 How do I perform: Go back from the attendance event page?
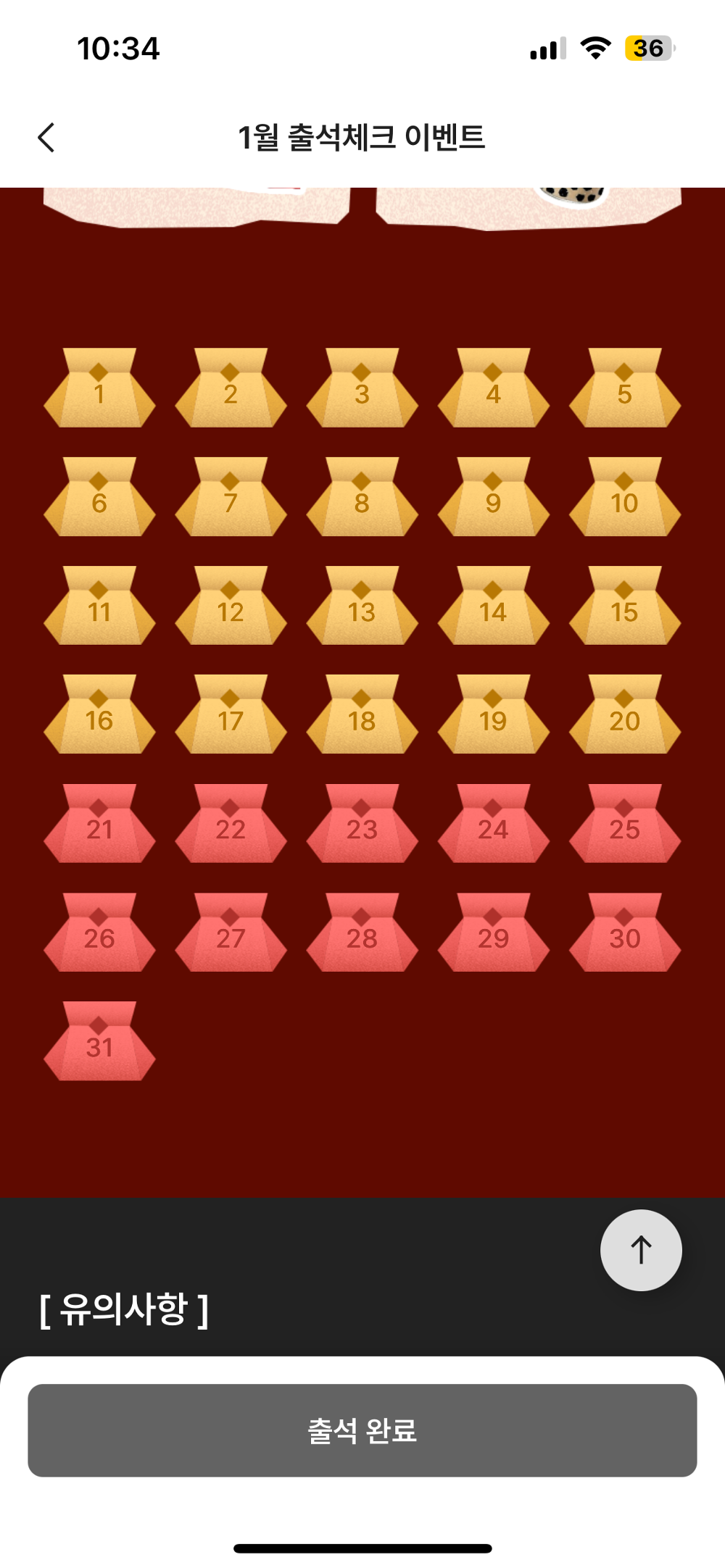tap(46, 137)
